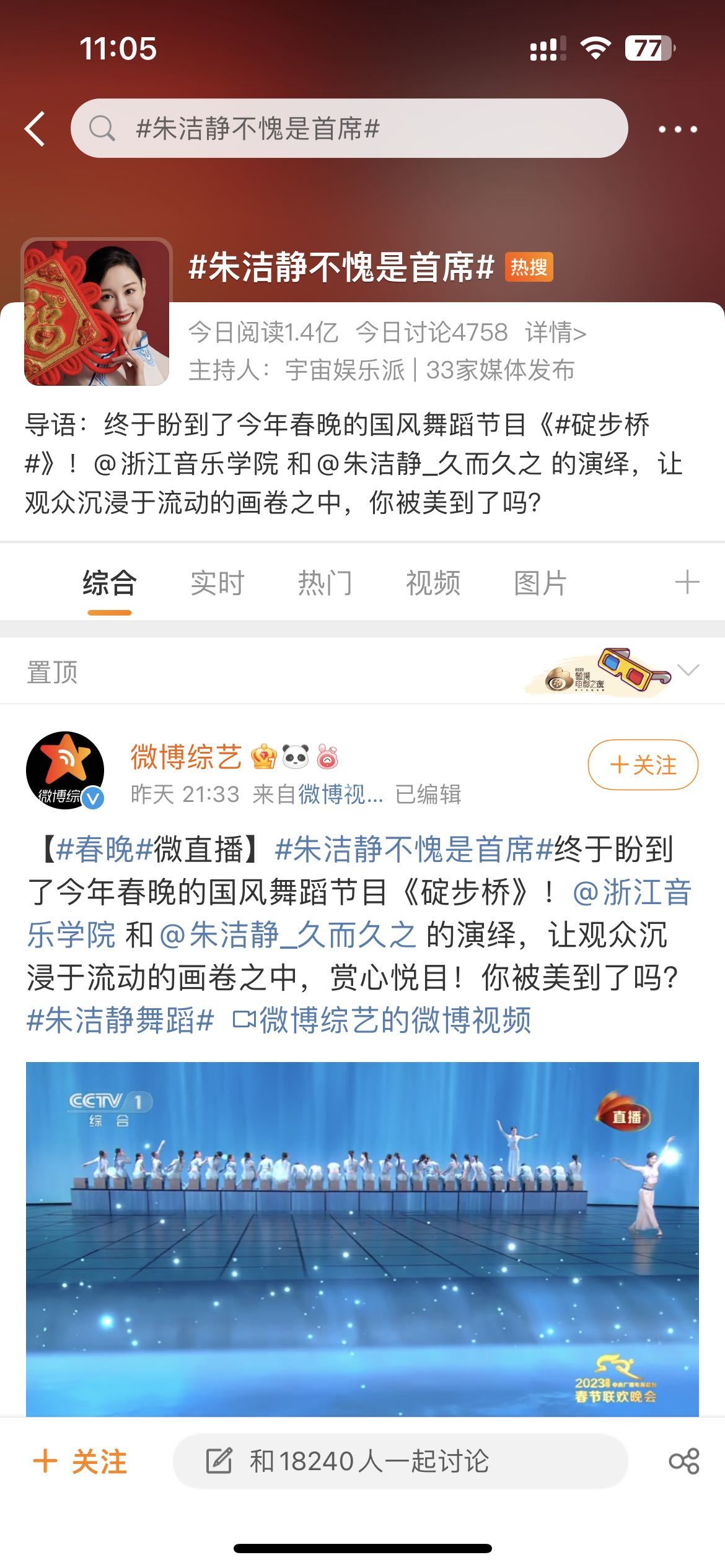Play the 微博综艺 CCTV dance video
Viewport: 725px width, 1568px height.
(362, 1239)
